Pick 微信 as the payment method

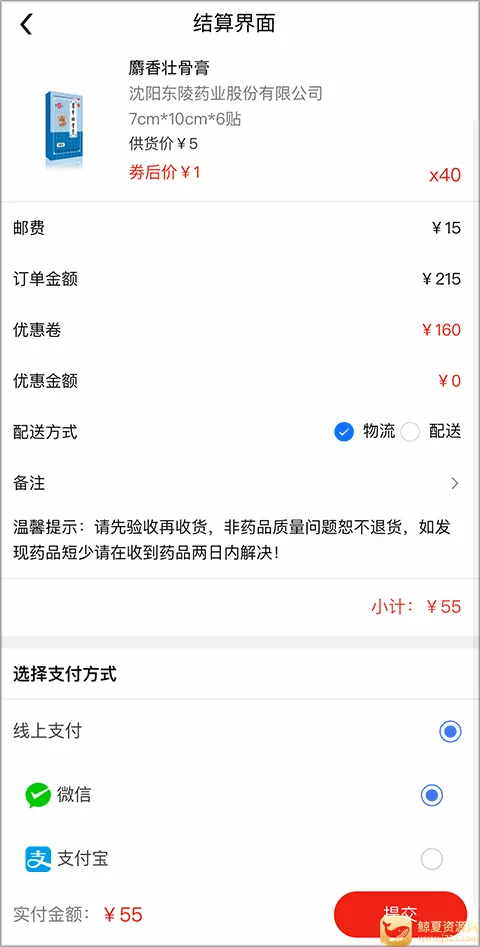click(431, 795)
